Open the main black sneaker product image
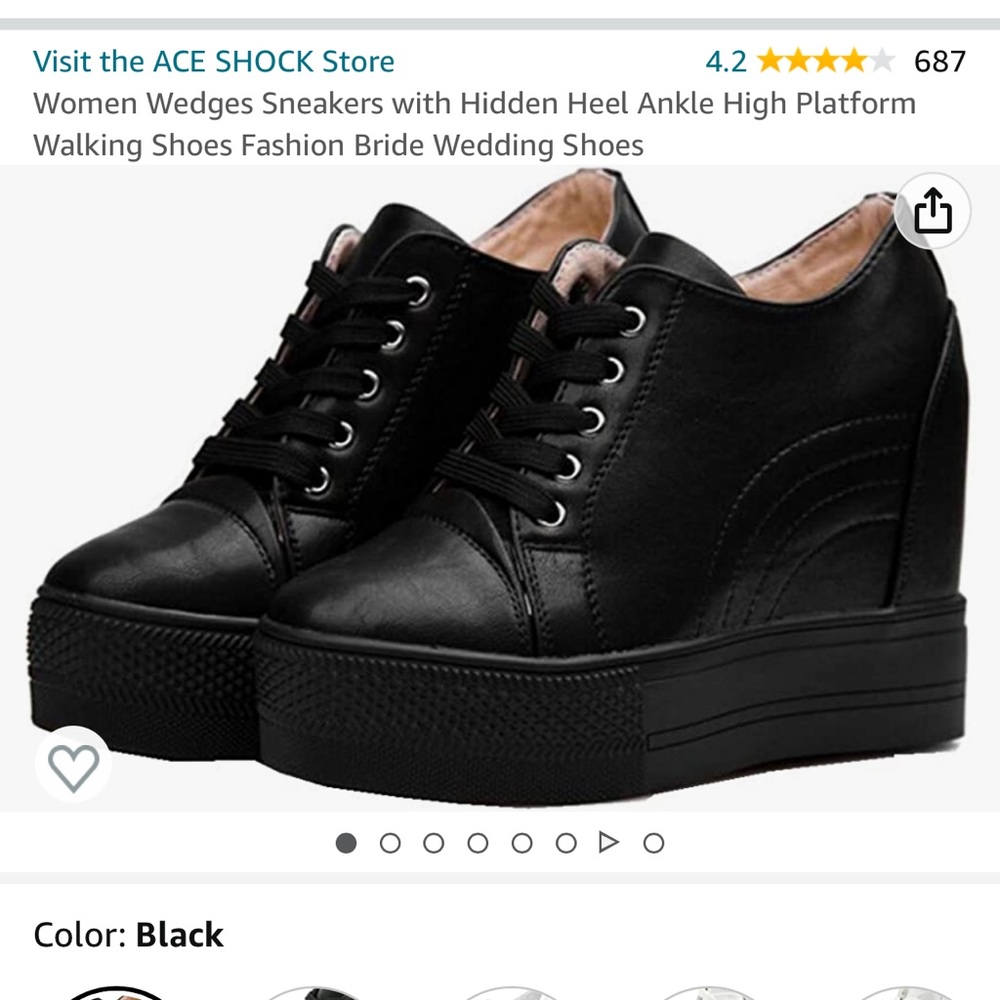This screenshot has height=1000, width=1000. [x=500, y=488]
